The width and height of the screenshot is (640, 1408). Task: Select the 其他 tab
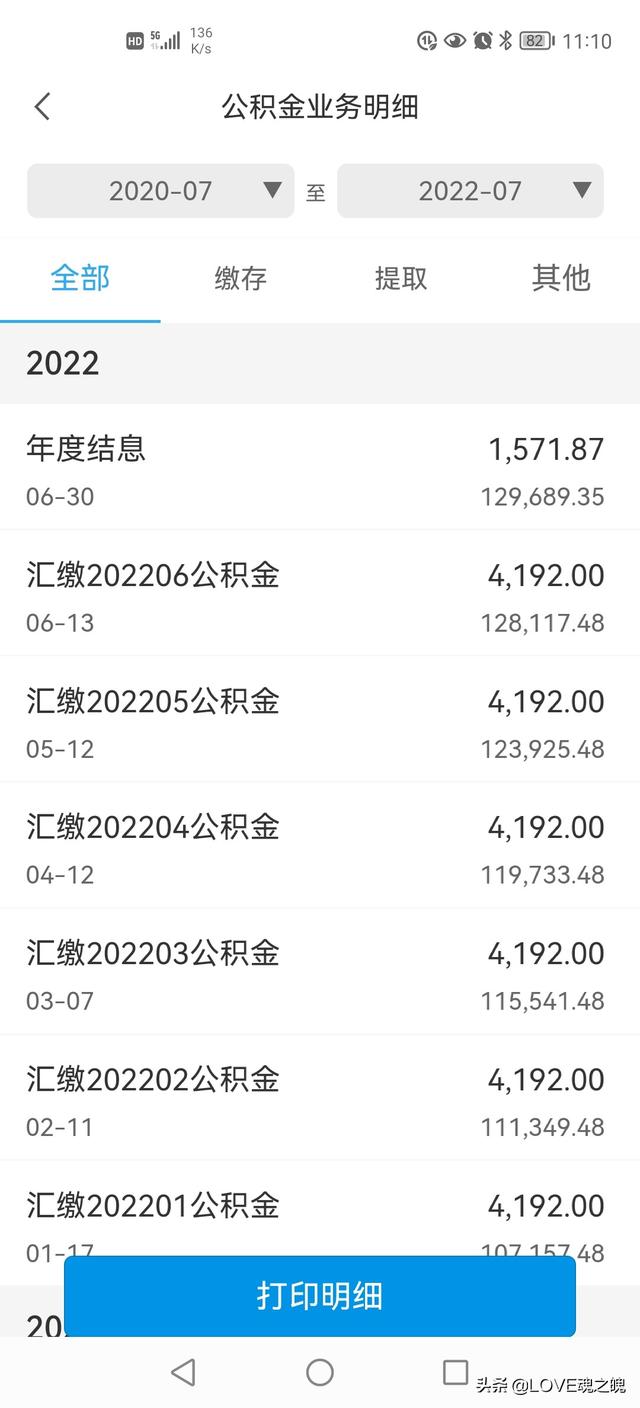[560, 279]
